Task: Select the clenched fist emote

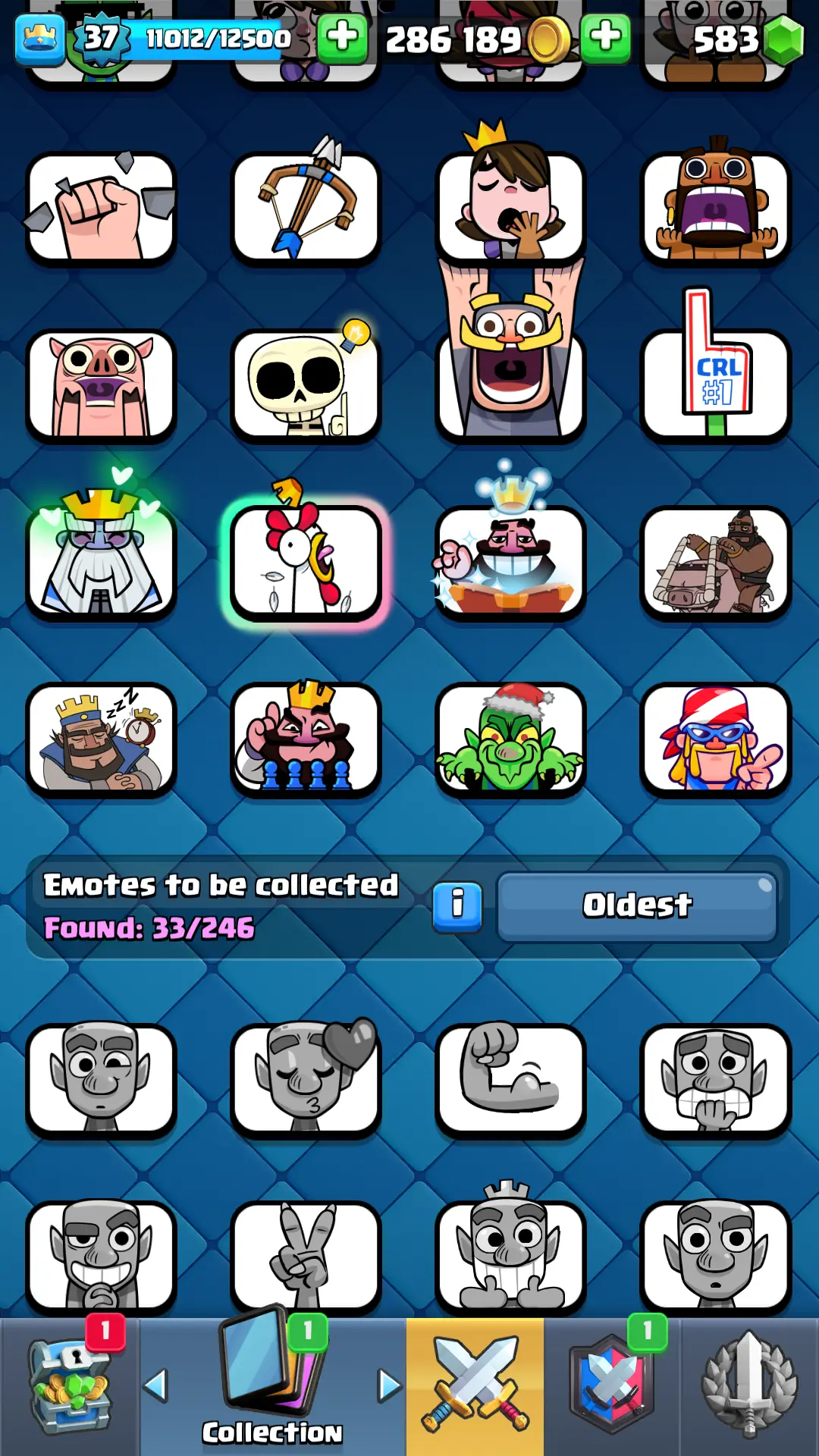Action: coord(101,209)
